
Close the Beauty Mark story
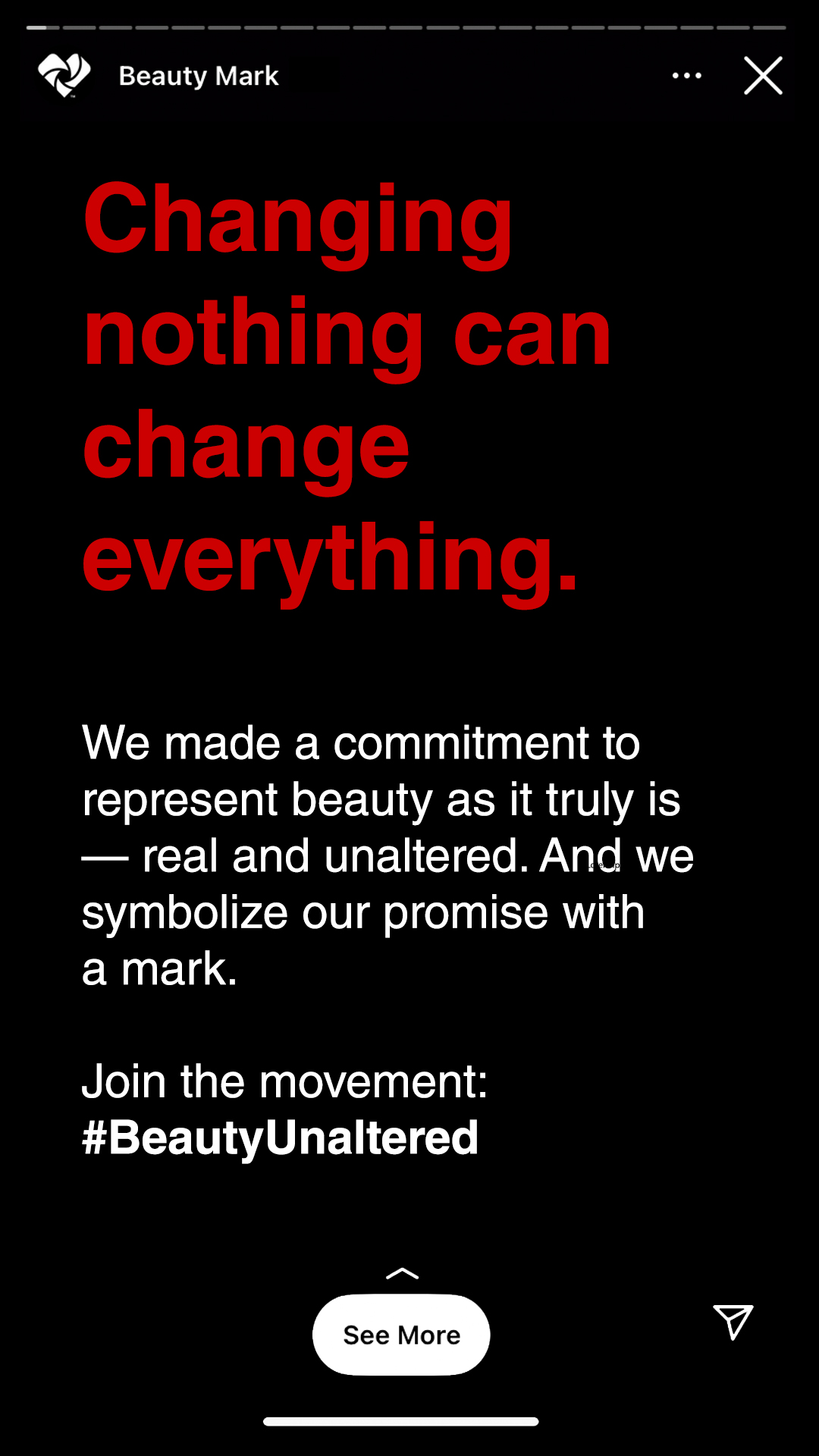763,76
